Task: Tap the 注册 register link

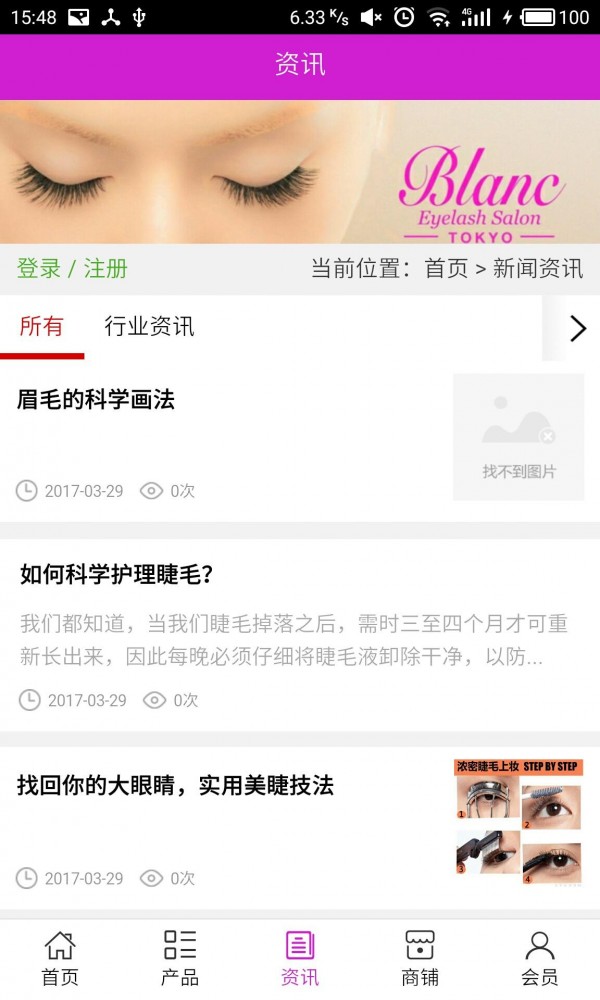Action: coord(105,268)
